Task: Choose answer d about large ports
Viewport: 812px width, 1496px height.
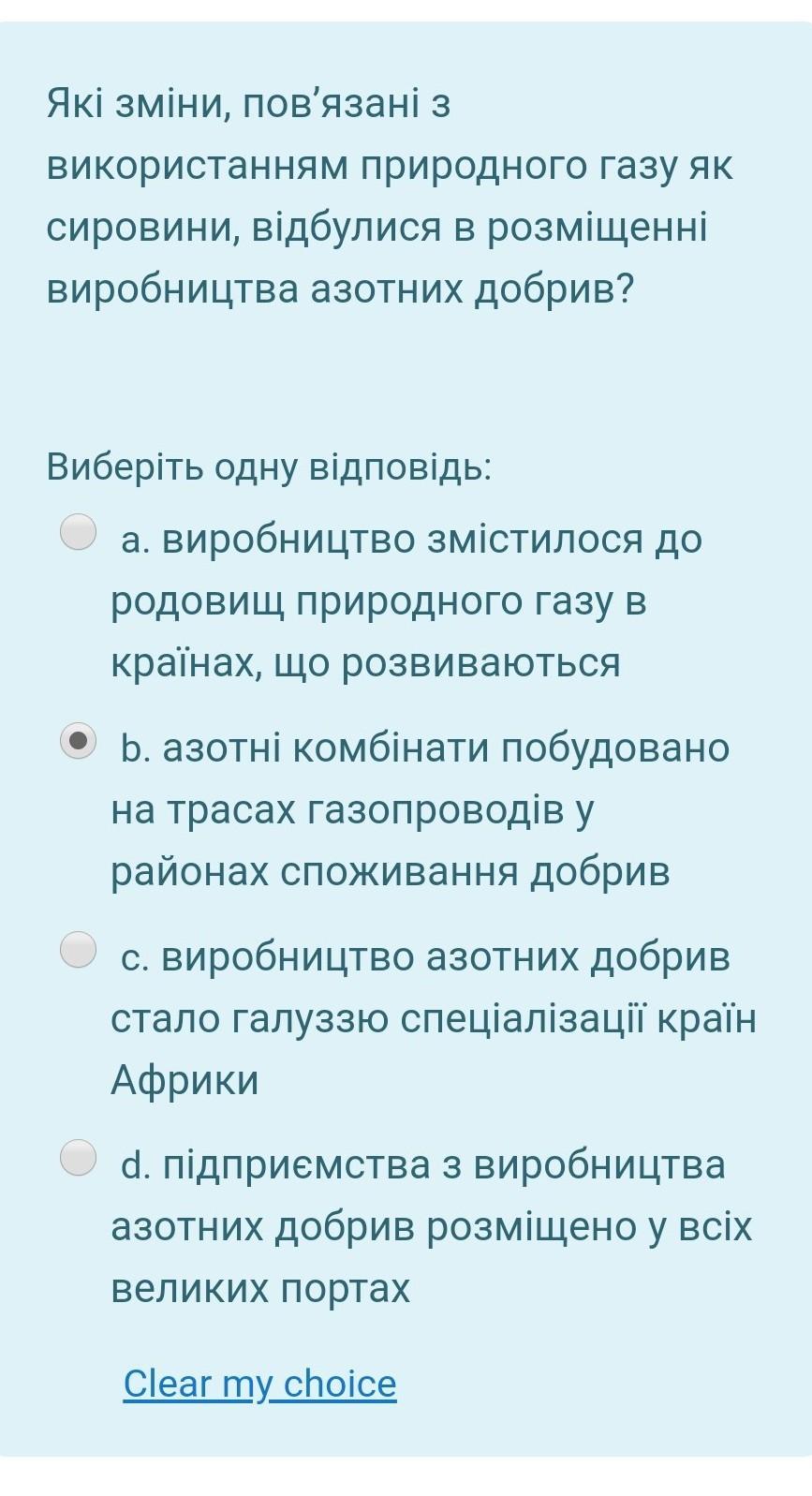Action: tap(79, 1157)
